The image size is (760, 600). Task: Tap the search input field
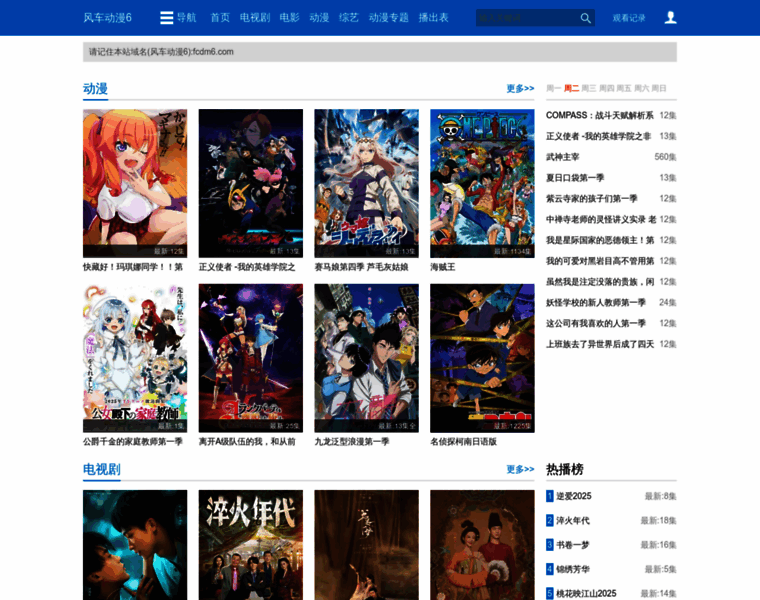click(524, 18)
